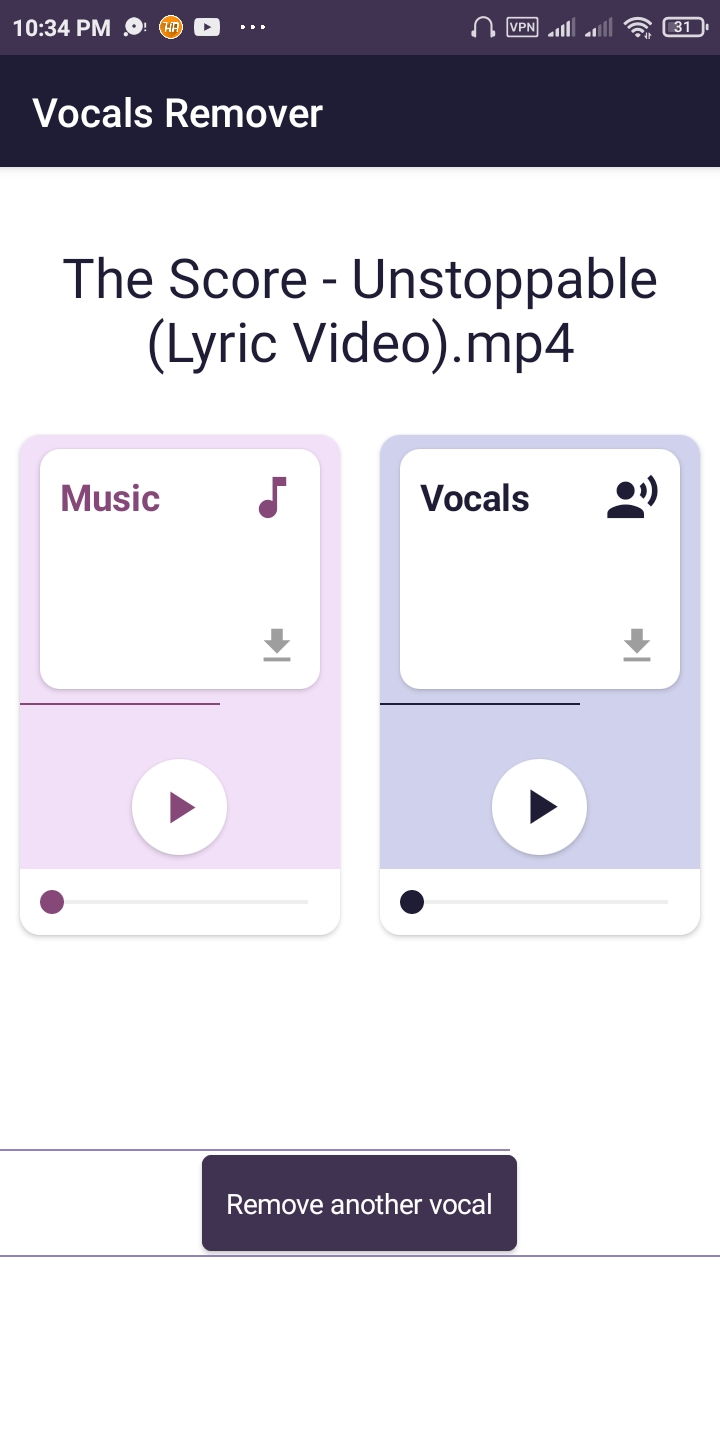This screenshot has height=1440, width=720.
Task: Tap Remove another vocal button
Action: coord(359,1203)
